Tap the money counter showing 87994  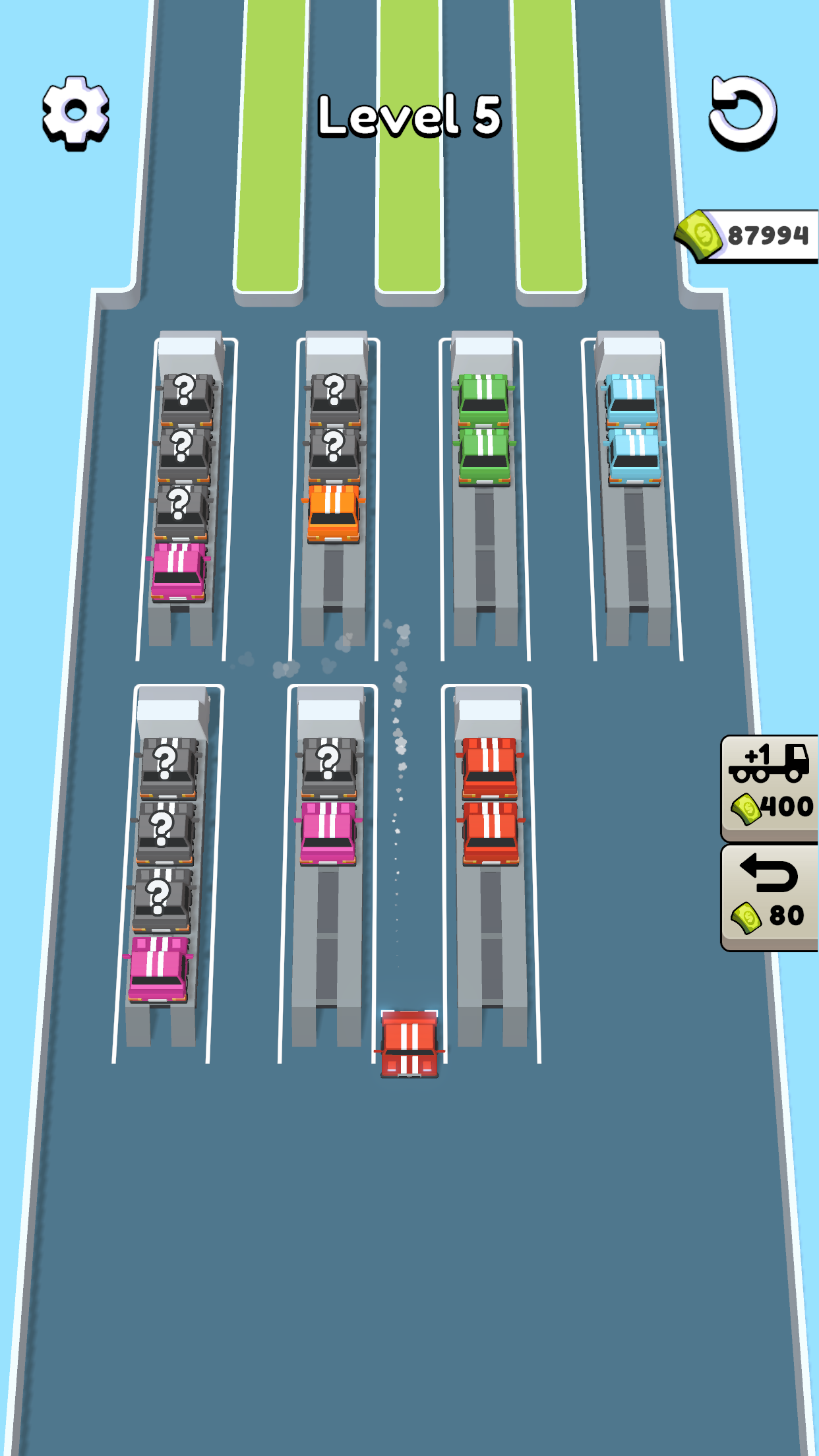[752, 234]
